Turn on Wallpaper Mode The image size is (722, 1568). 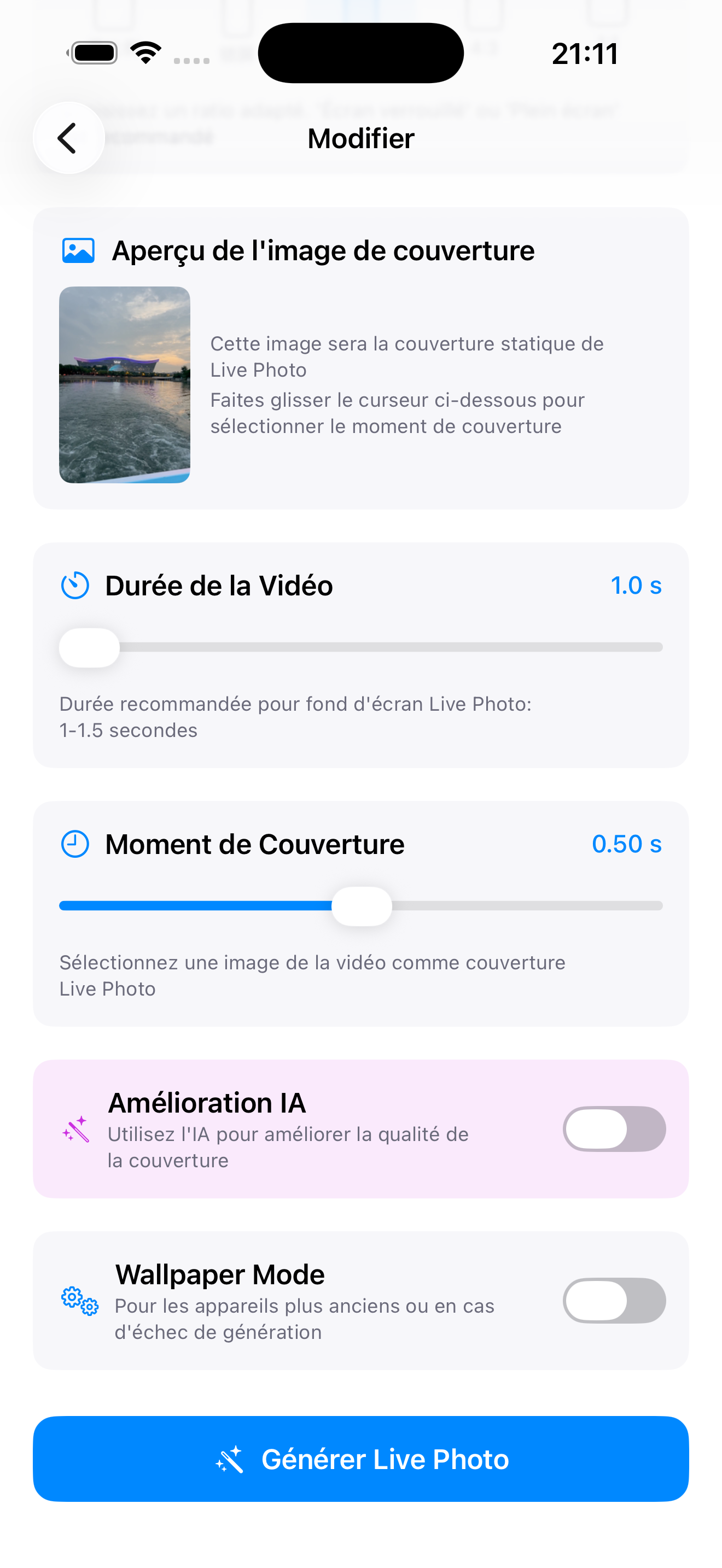pyautogui.click(x=614, y=1301)
